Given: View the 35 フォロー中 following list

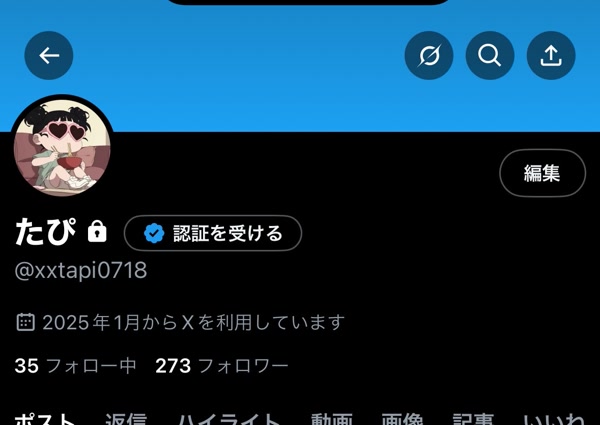Looking at the screenshot, I should [x=75, y=366].
